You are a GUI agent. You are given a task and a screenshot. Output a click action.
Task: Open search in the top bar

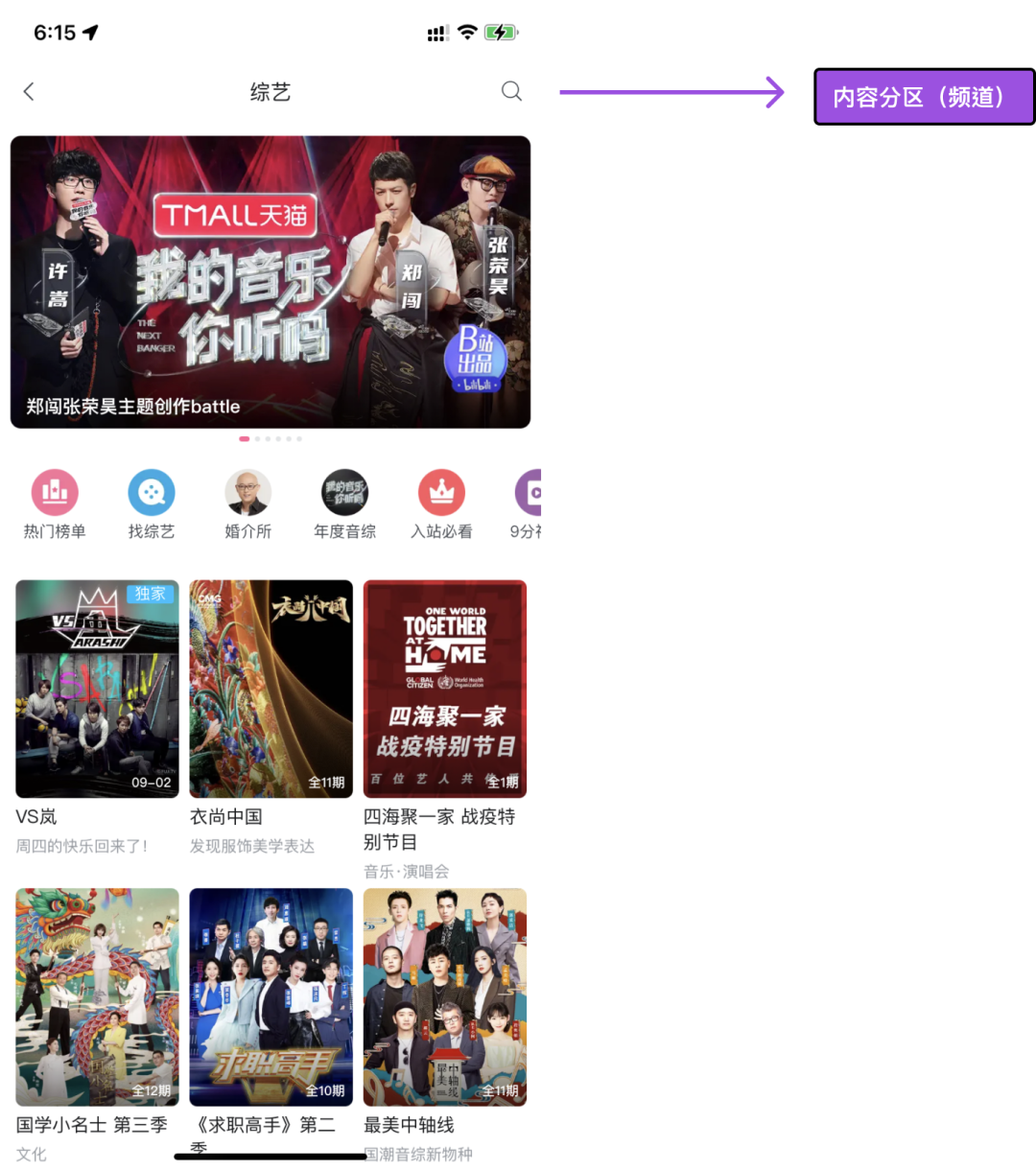(511, 91)
